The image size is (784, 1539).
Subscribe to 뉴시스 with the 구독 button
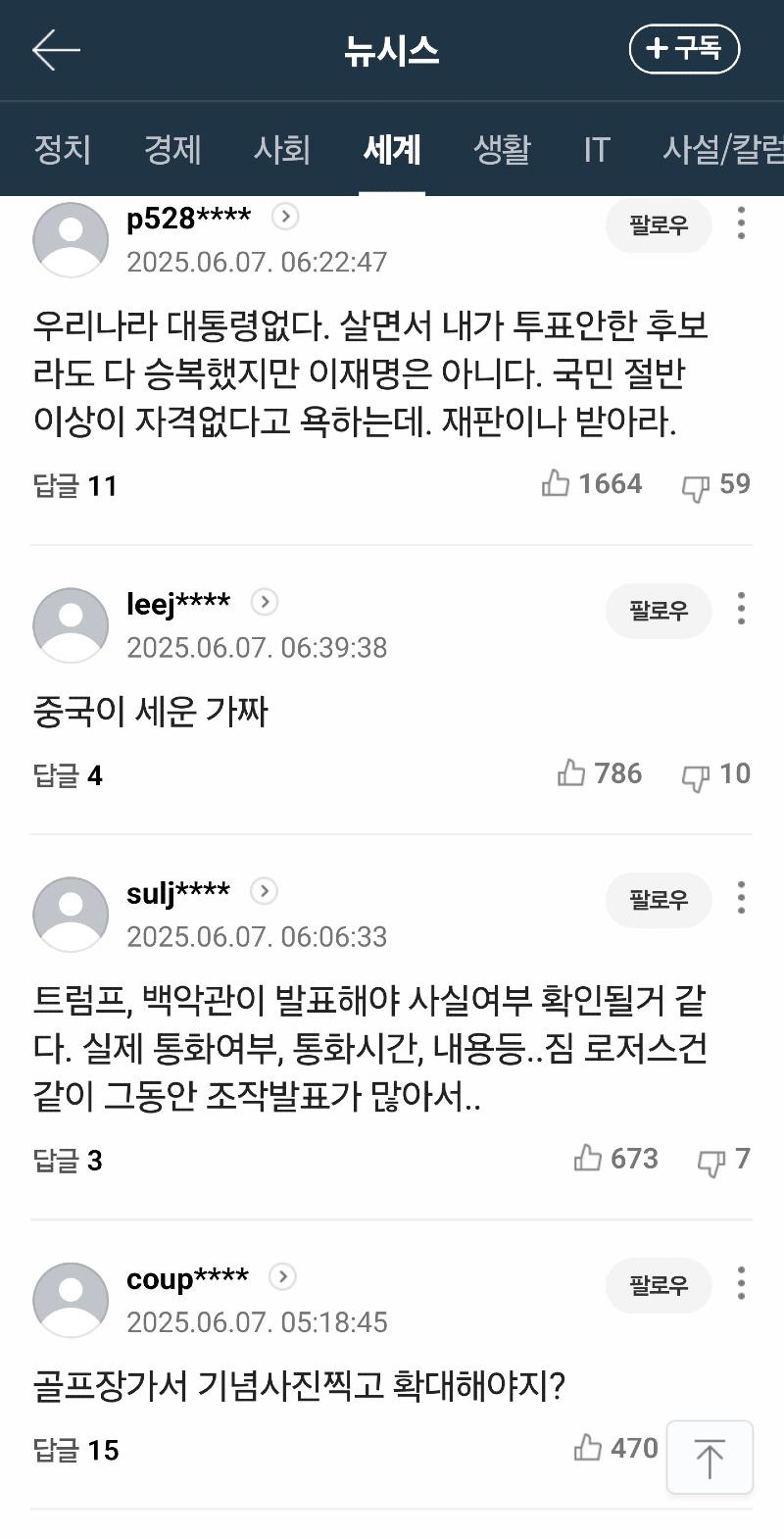tap(685, 48)
